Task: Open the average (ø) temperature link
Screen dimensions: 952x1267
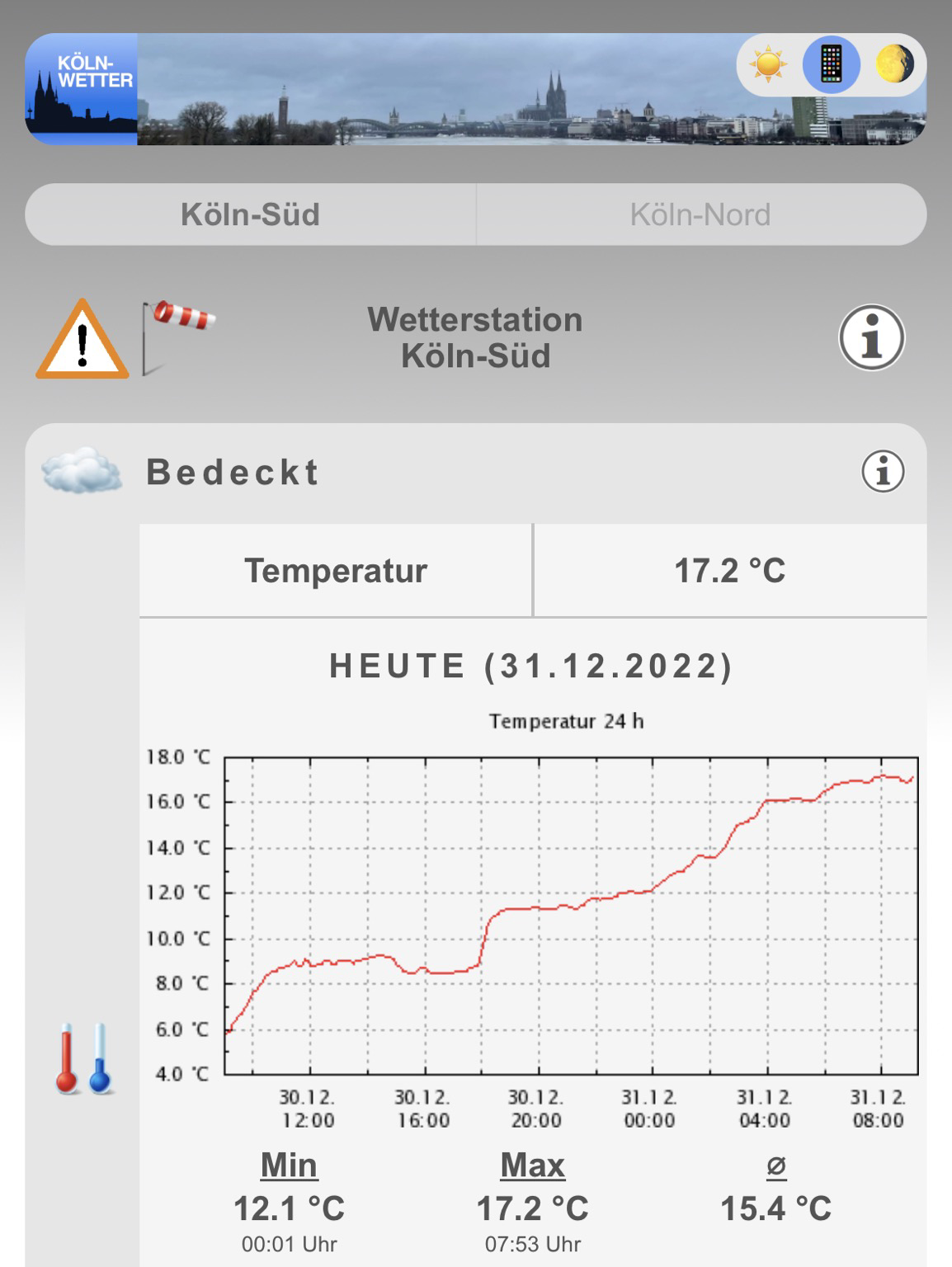Action: [775, 1166]
